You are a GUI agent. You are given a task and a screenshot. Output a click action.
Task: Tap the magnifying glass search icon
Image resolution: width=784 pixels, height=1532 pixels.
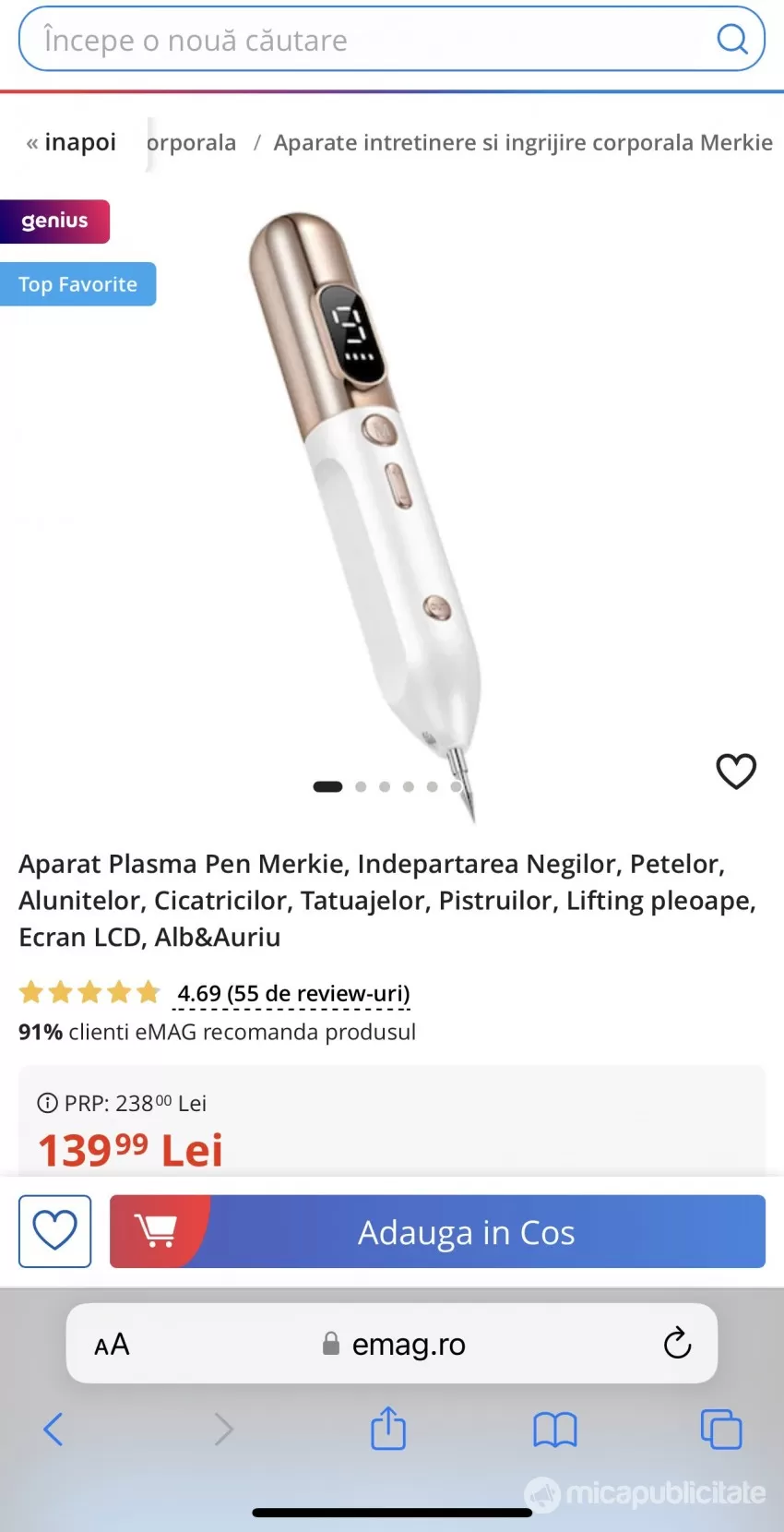[x=732, y=40]
